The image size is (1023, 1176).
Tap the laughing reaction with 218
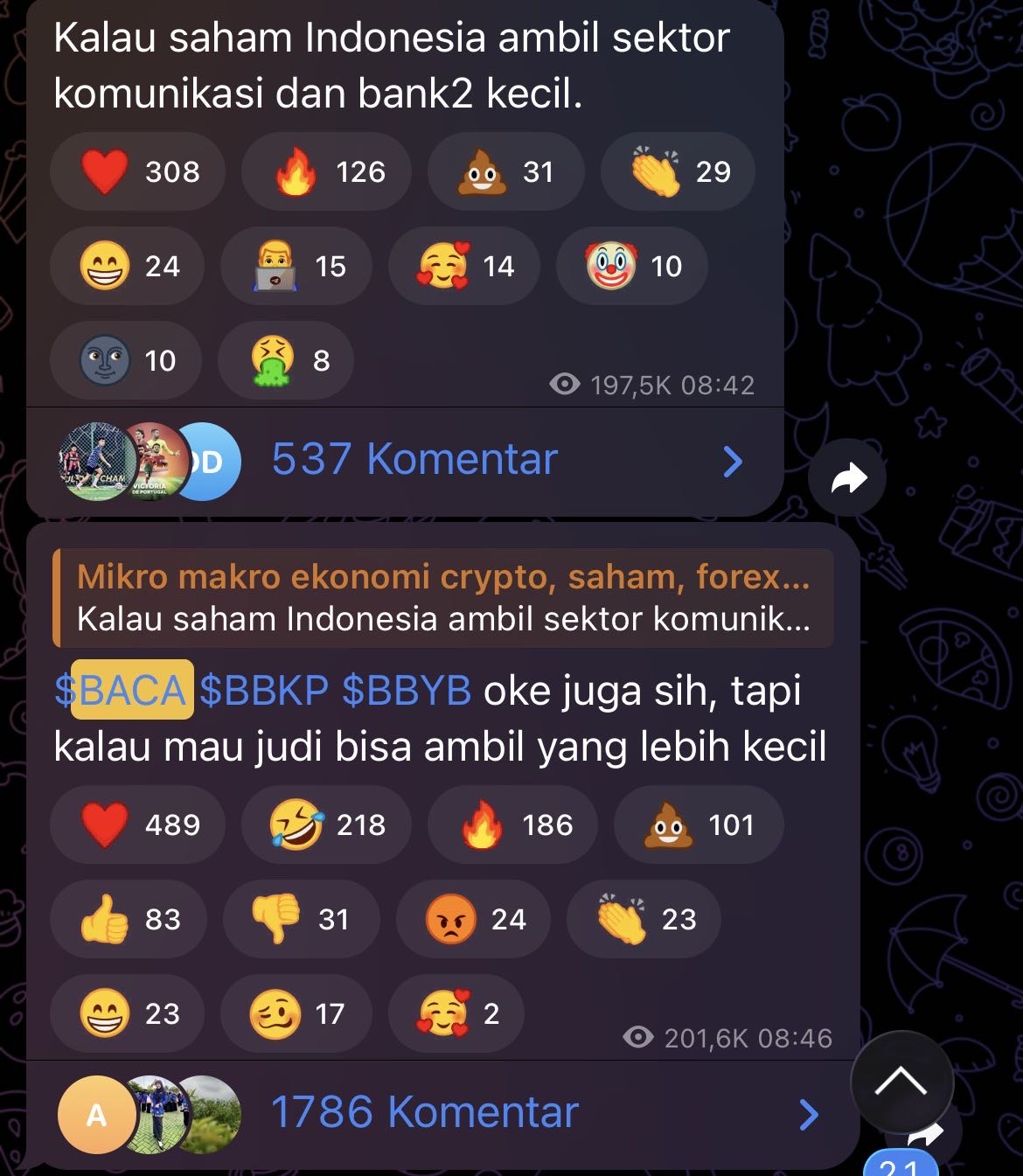pos(326,825)
